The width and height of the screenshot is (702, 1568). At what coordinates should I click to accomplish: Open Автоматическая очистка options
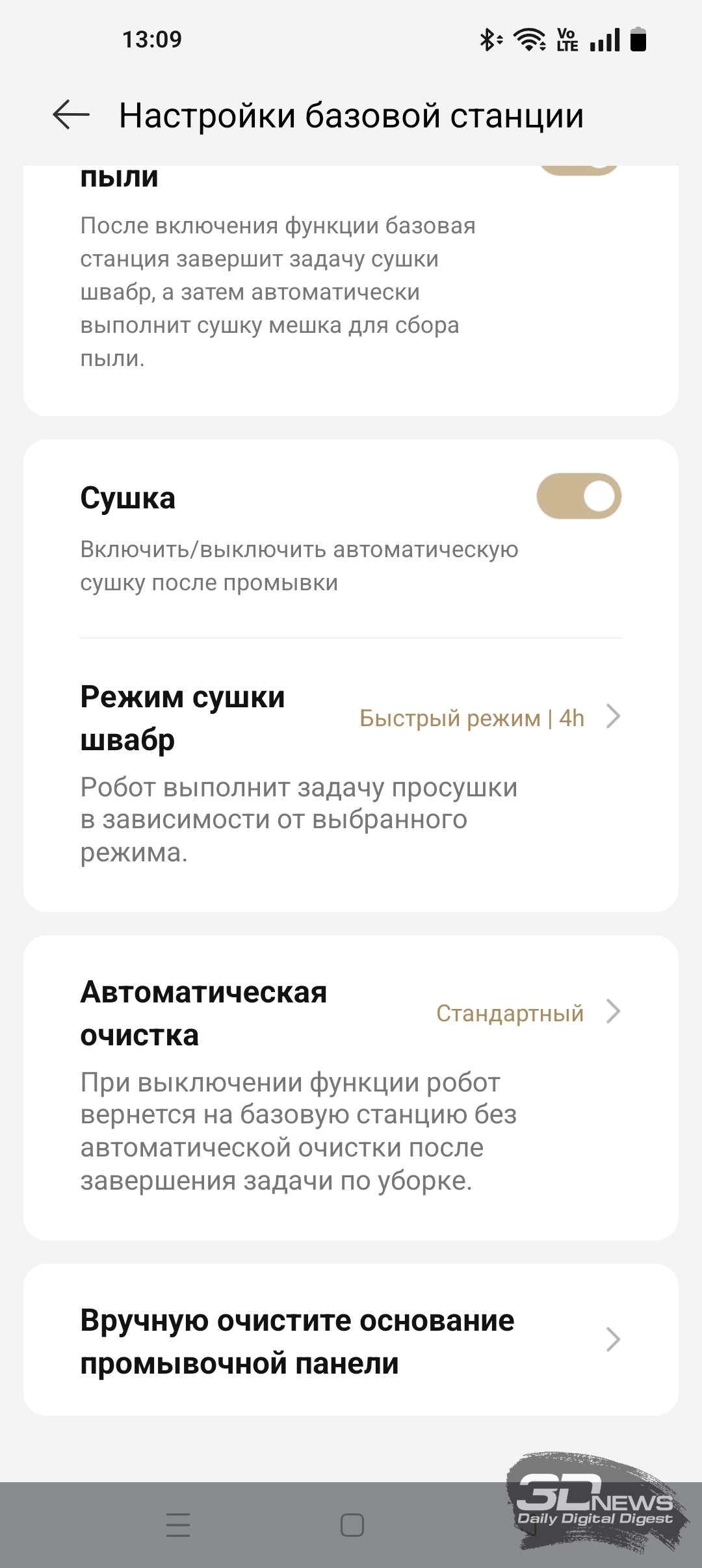[351, 1013]
